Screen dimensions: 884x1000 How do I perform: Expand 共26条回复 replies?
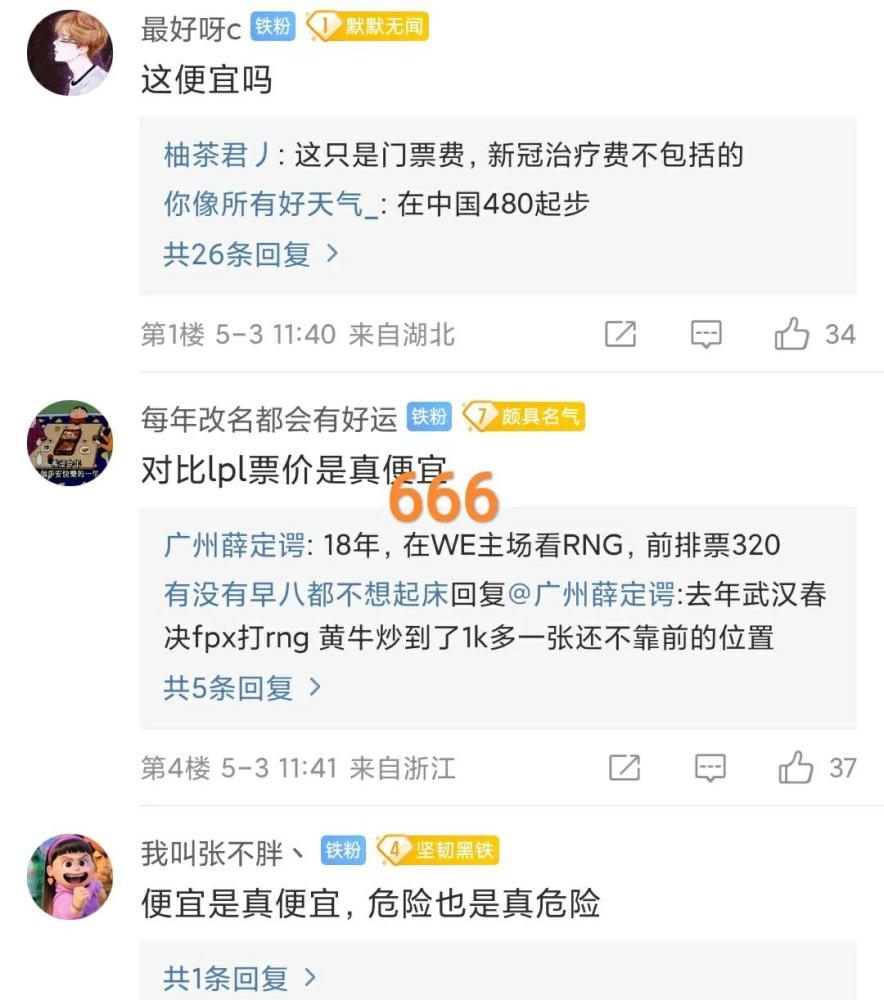tap(251, 255)
